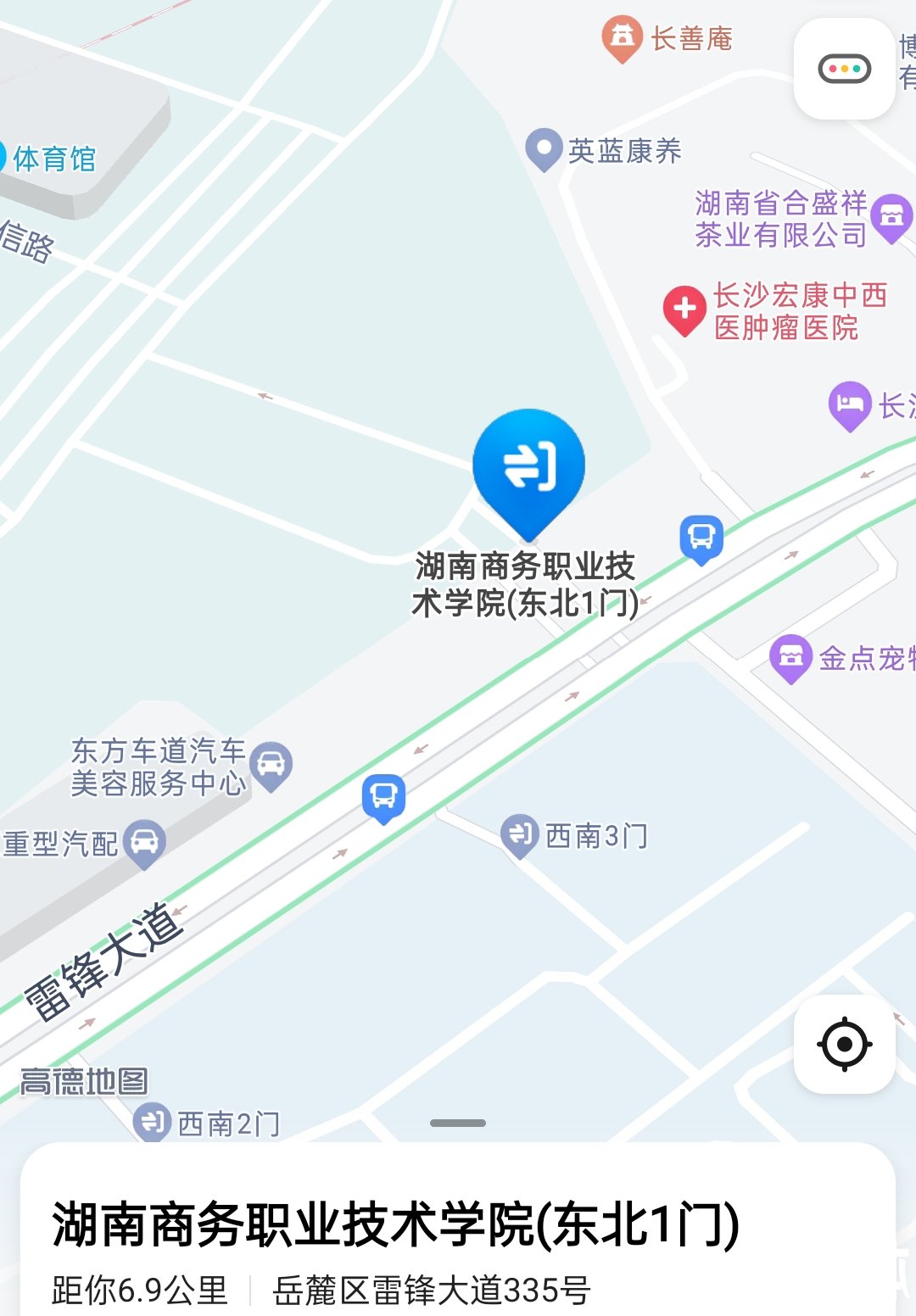Tap the 西南3门 gate marker
This screenshot has height=1316, width=916.
[x=518, y=834]
